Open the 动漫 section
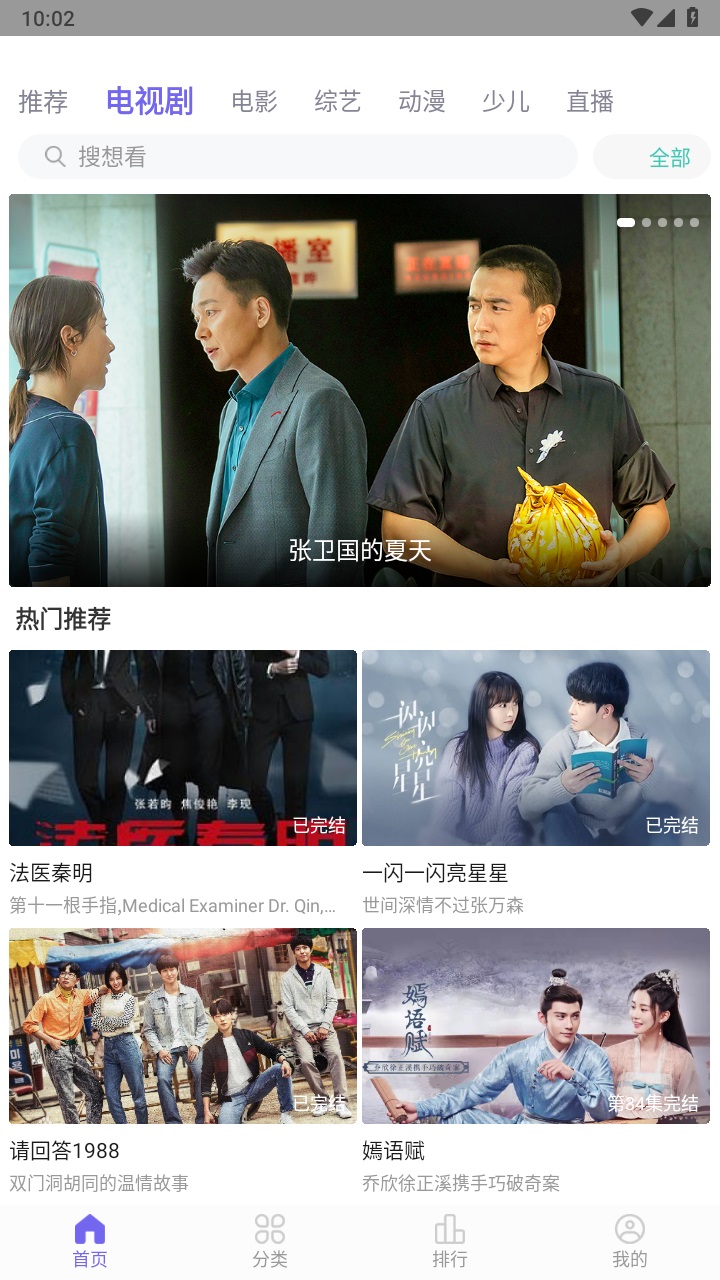The image size is (720, 1280). pos(422,101)
